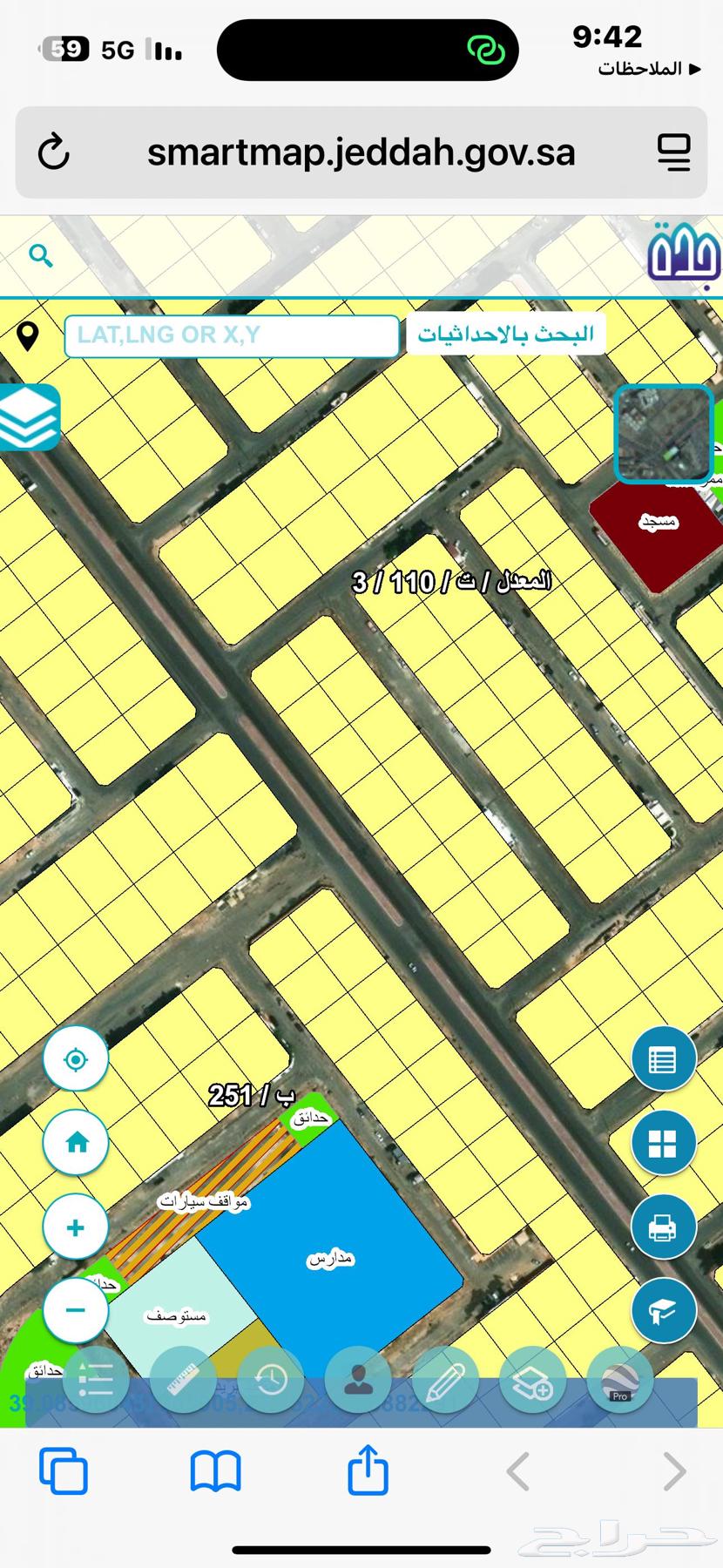Viewport: 723px width, 1568px height.
Task: Select the pencil drawing tool
Action: click(445, 1380)
